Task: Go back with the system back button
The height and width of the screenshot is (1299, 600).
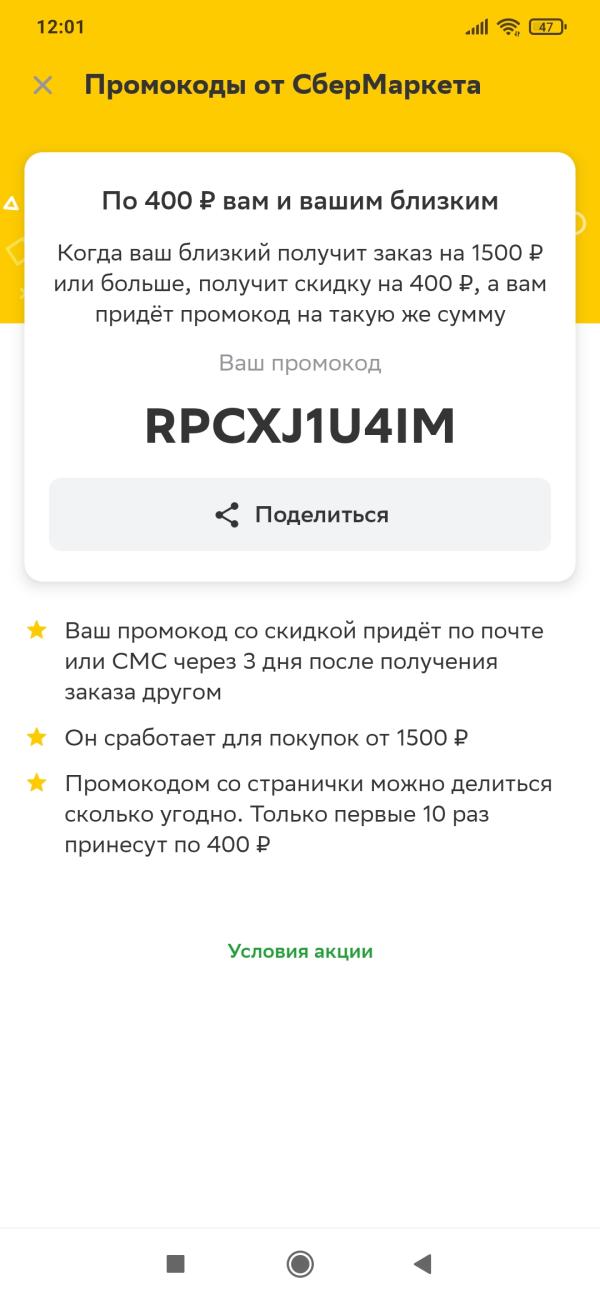Action: [422, 1264]
